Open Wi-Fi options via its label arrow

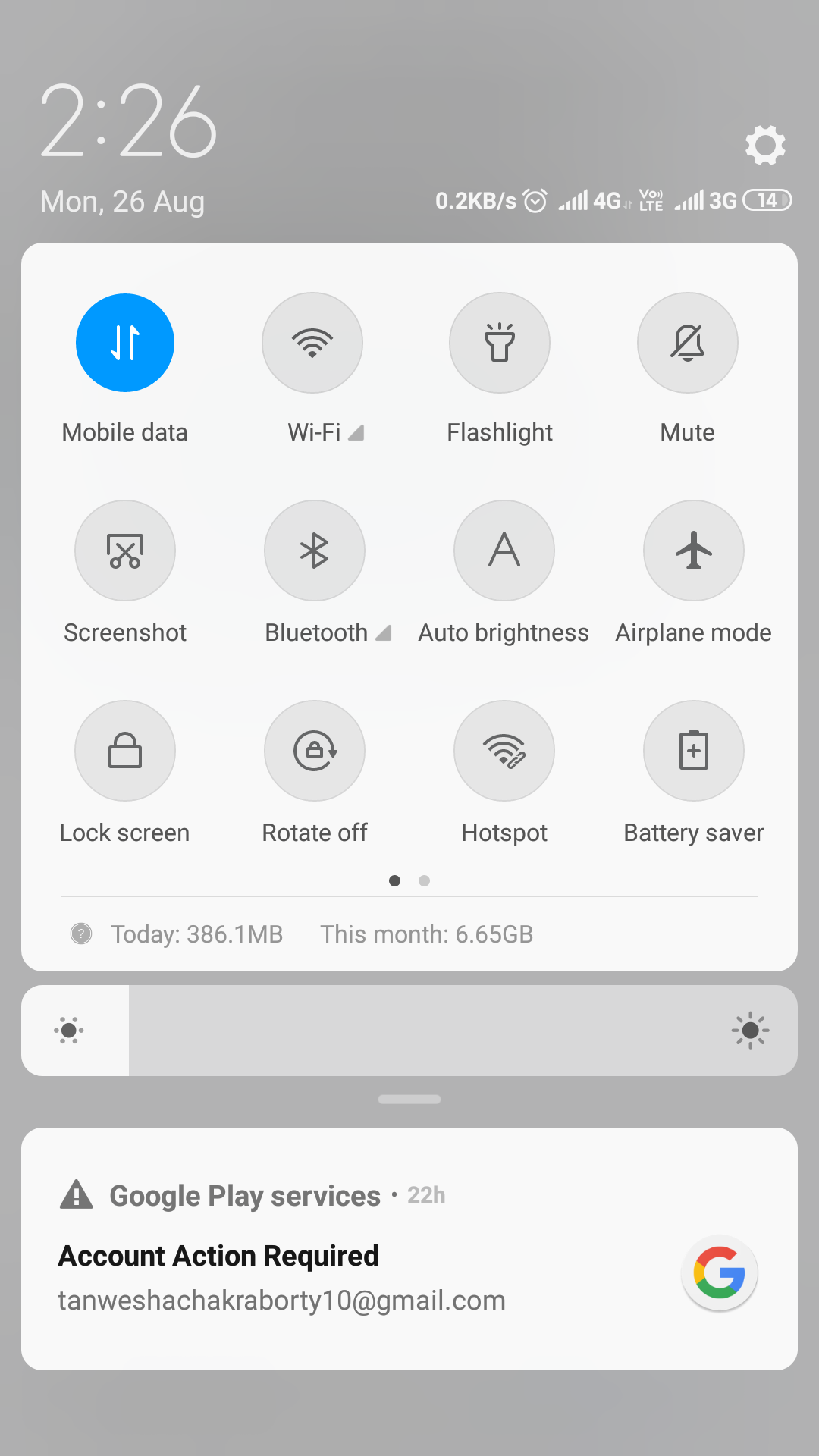(356, 433)
